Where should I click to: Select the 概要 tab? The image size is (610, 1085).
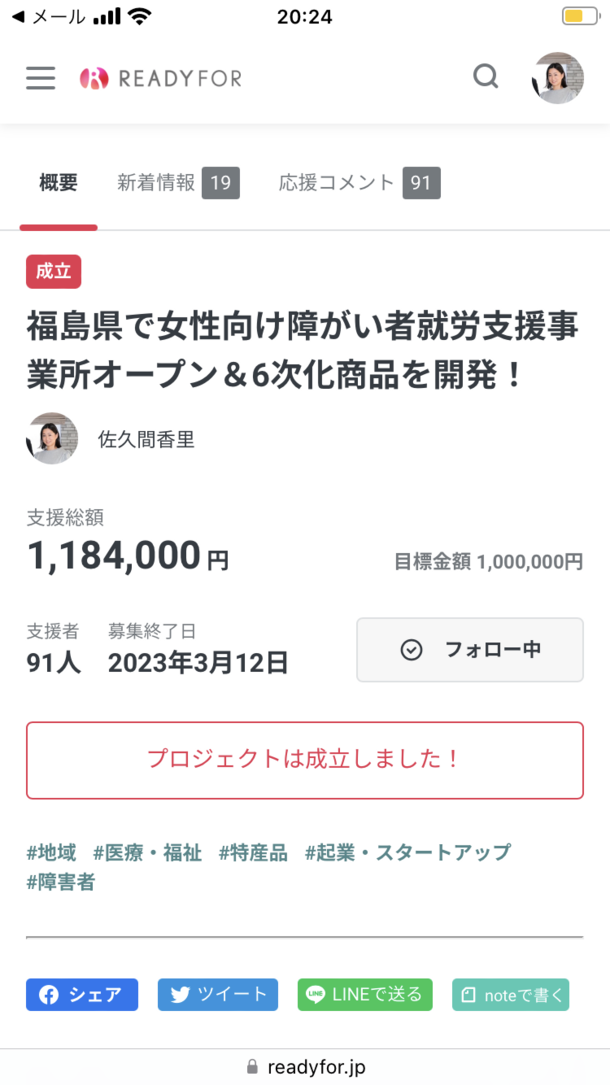pyautogui.click(x=58, y=183)
